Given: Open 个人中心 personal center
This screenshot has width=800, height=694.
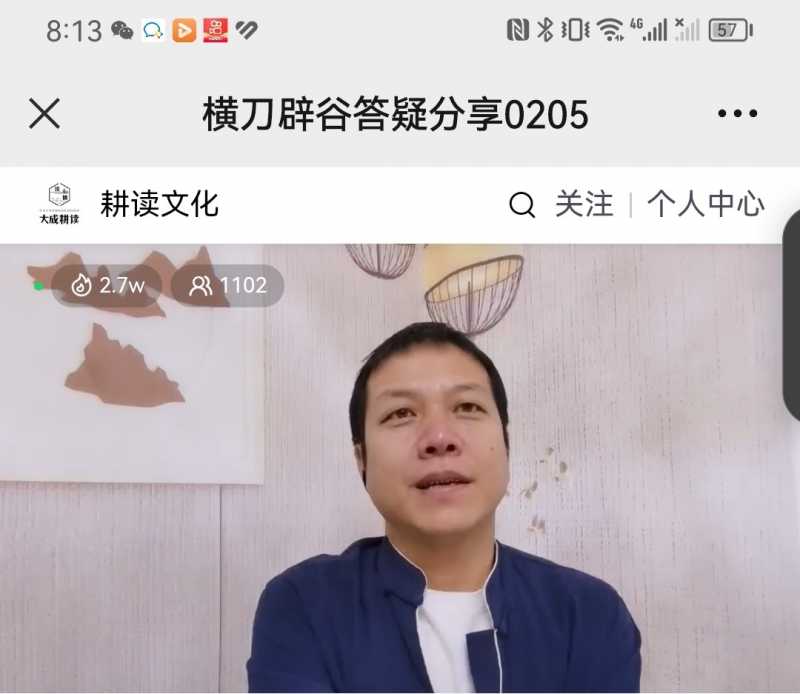Looking at the screenshot, I should [x=706, y=204].
